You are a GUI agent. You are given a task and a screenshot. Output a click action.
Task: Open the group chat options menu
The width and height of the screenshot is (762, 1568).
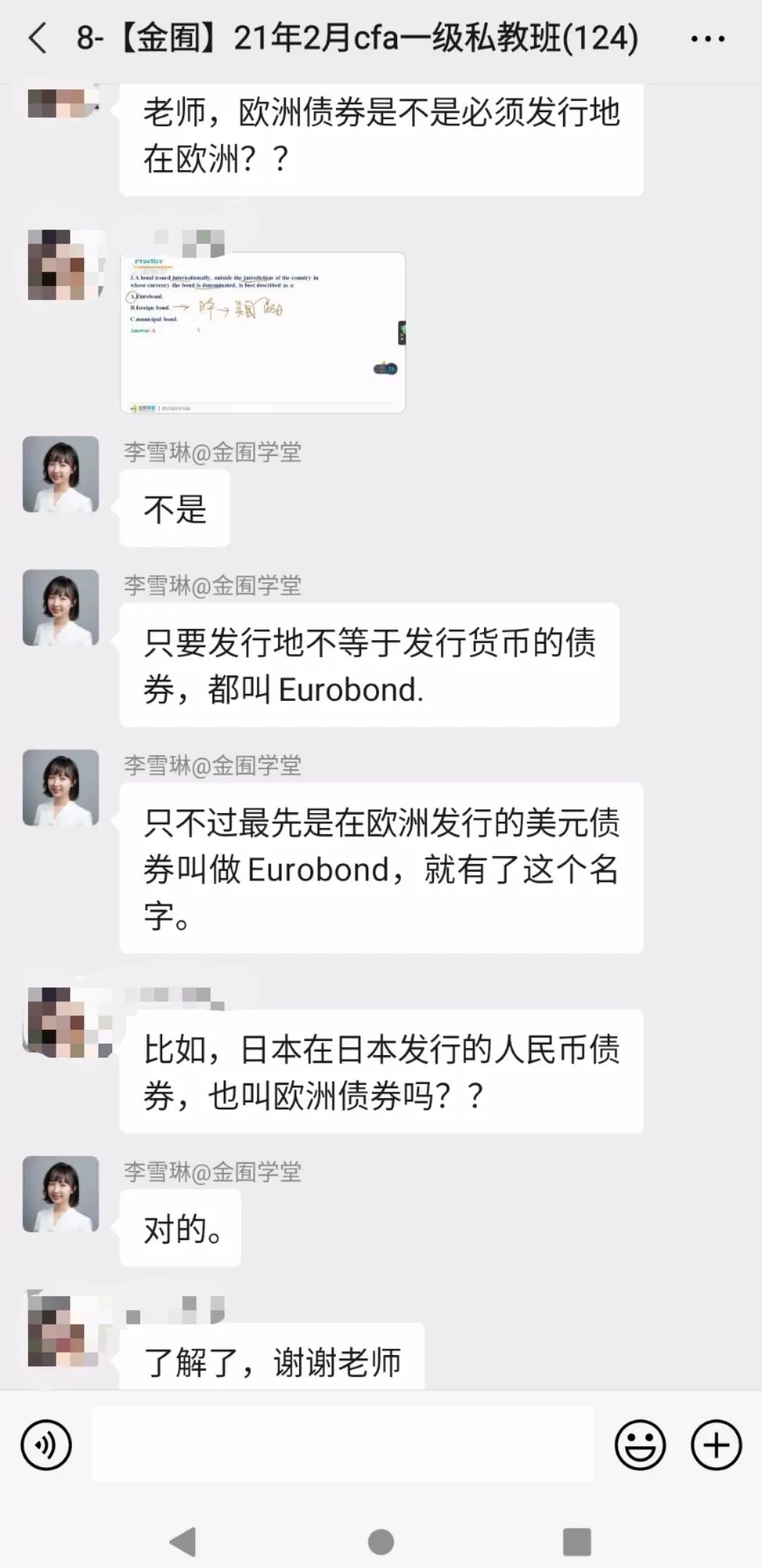(x=708, y=40)
